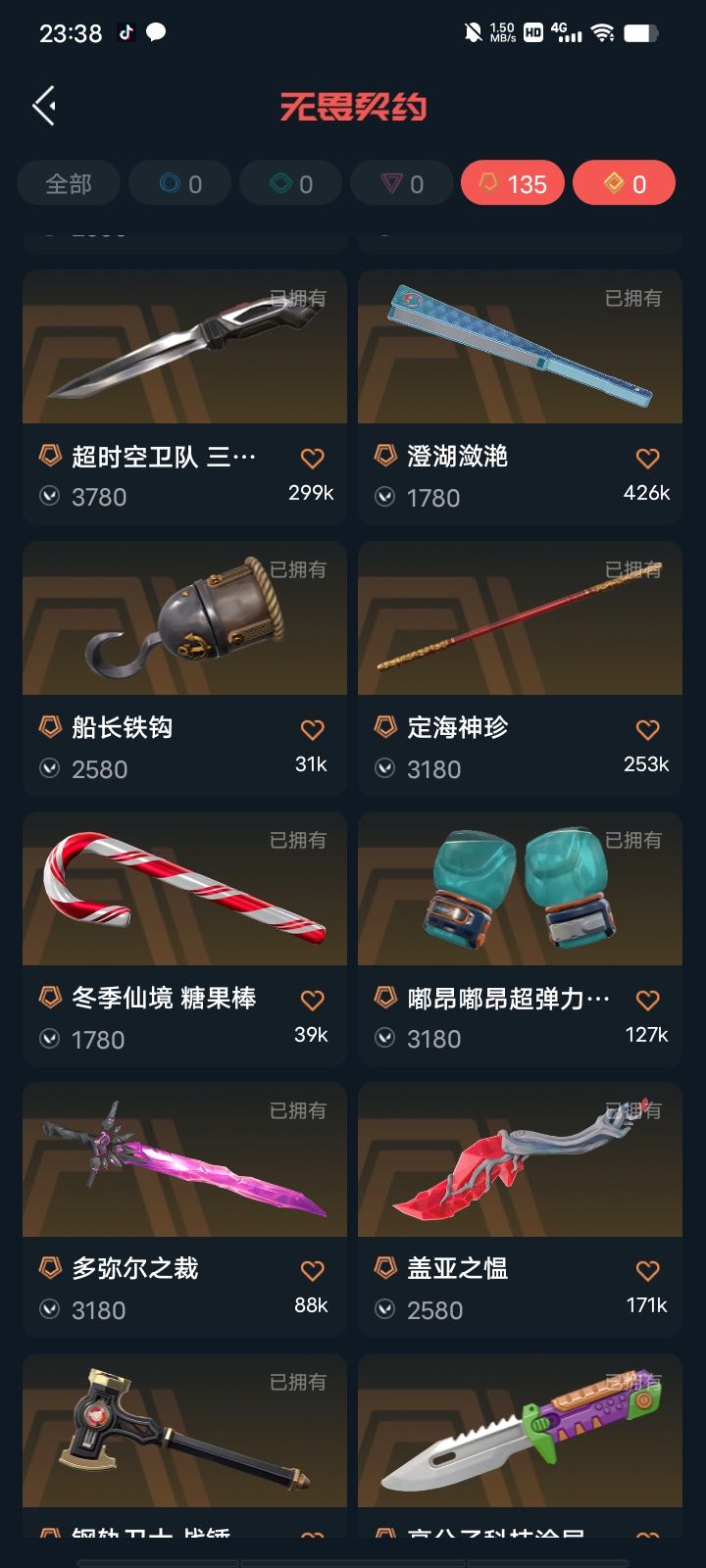Select the tier chip showing 135
The image size is (706, 1568).
click(x=513, y=183)
